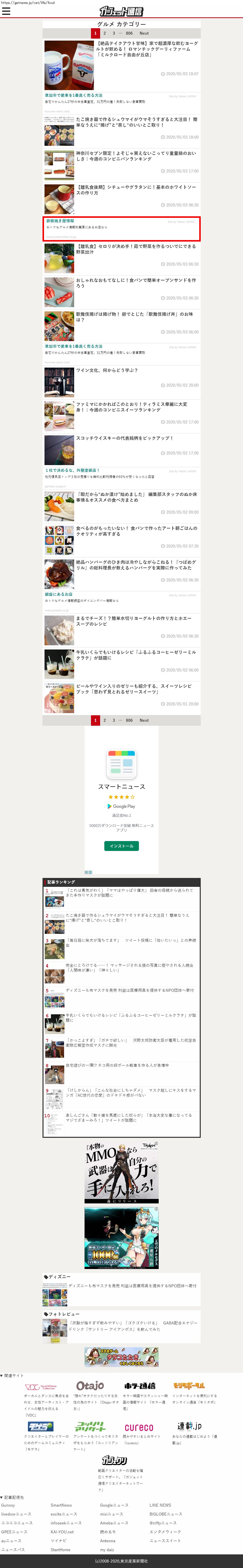Open the たこ焼き器シュウマイ article
Screen dimensions: 243x1568
tap(137, 122)
